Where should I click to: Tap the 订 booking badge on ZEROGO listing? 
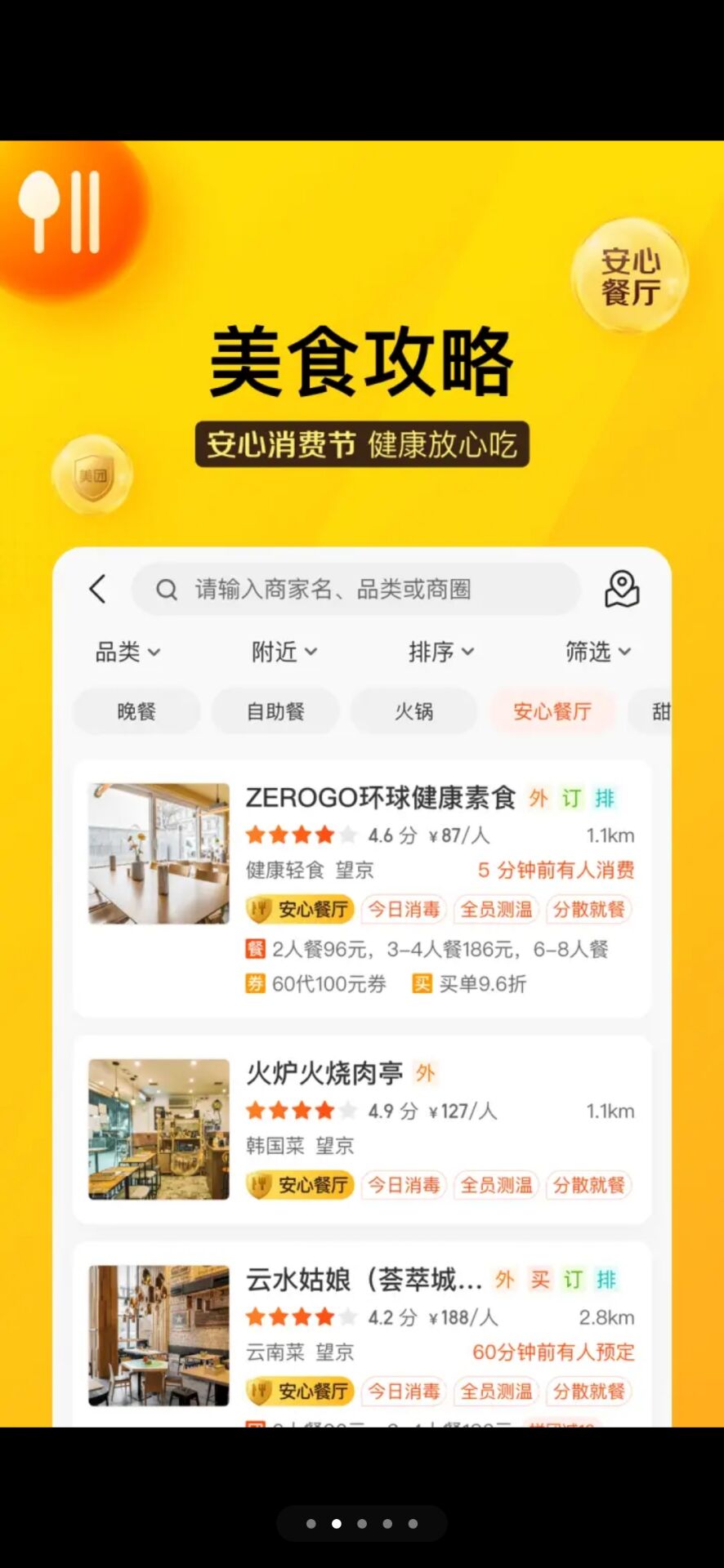[571, 799]
